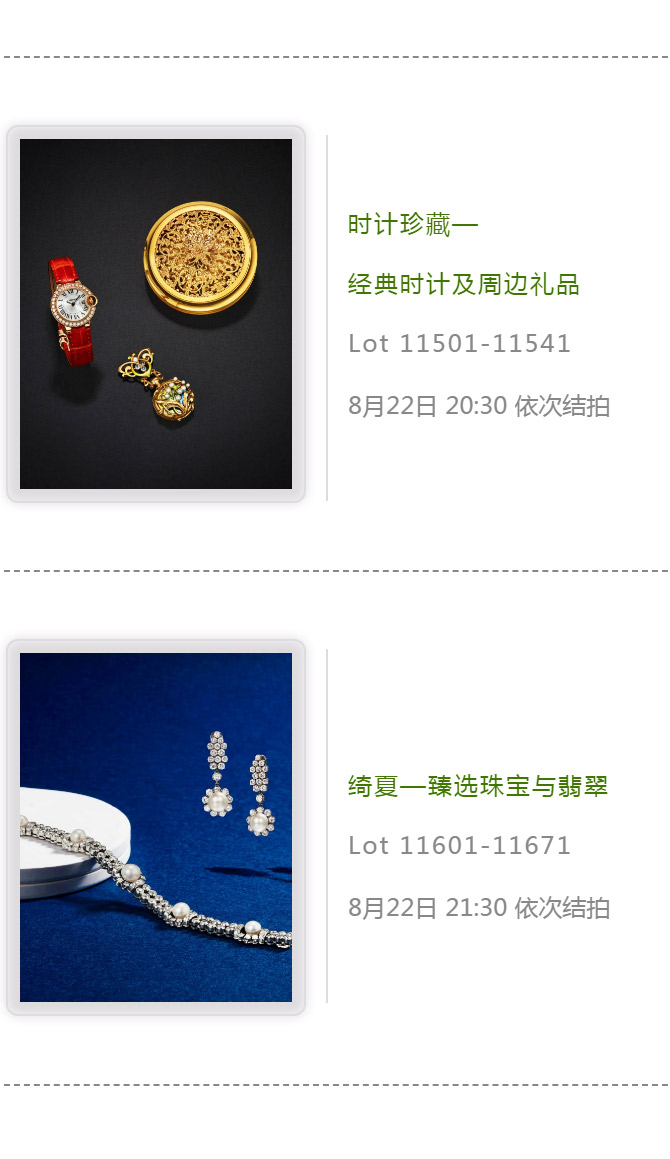The image size is (670, 1159).
Task: Open the watch collection auction image
Action: click(156, 314)
